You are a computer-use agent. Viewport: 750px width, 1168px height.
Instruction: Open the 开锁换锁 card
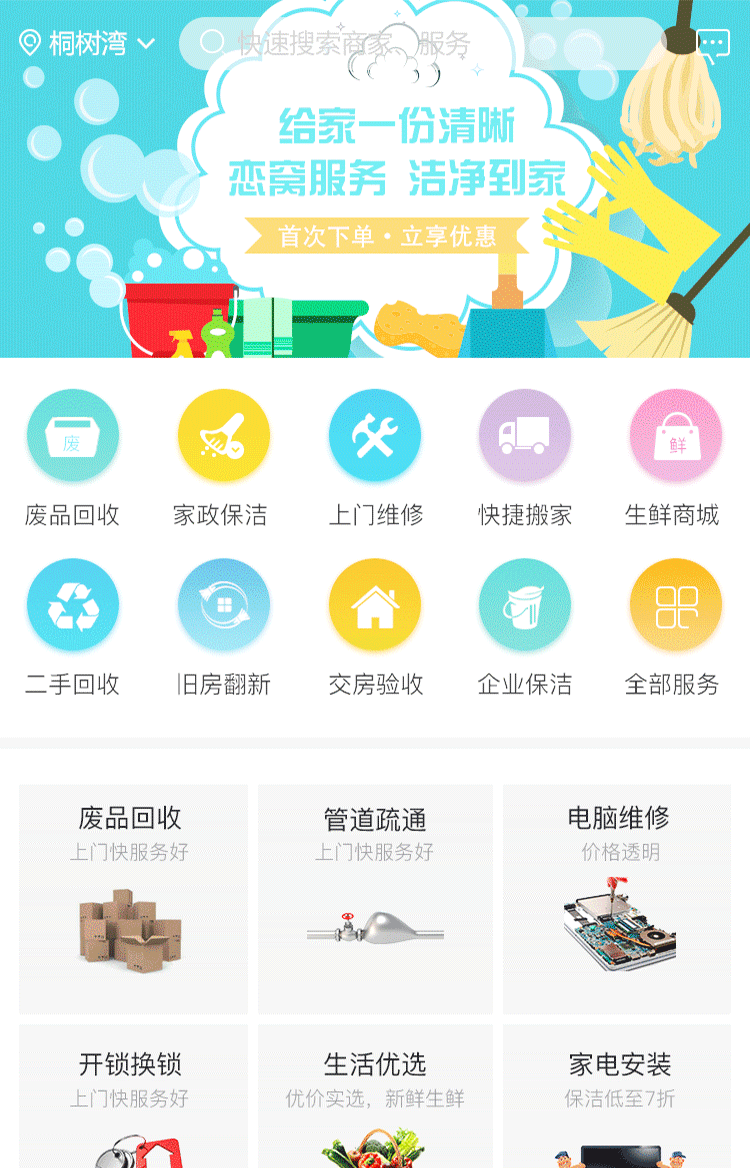point(133,1095)
